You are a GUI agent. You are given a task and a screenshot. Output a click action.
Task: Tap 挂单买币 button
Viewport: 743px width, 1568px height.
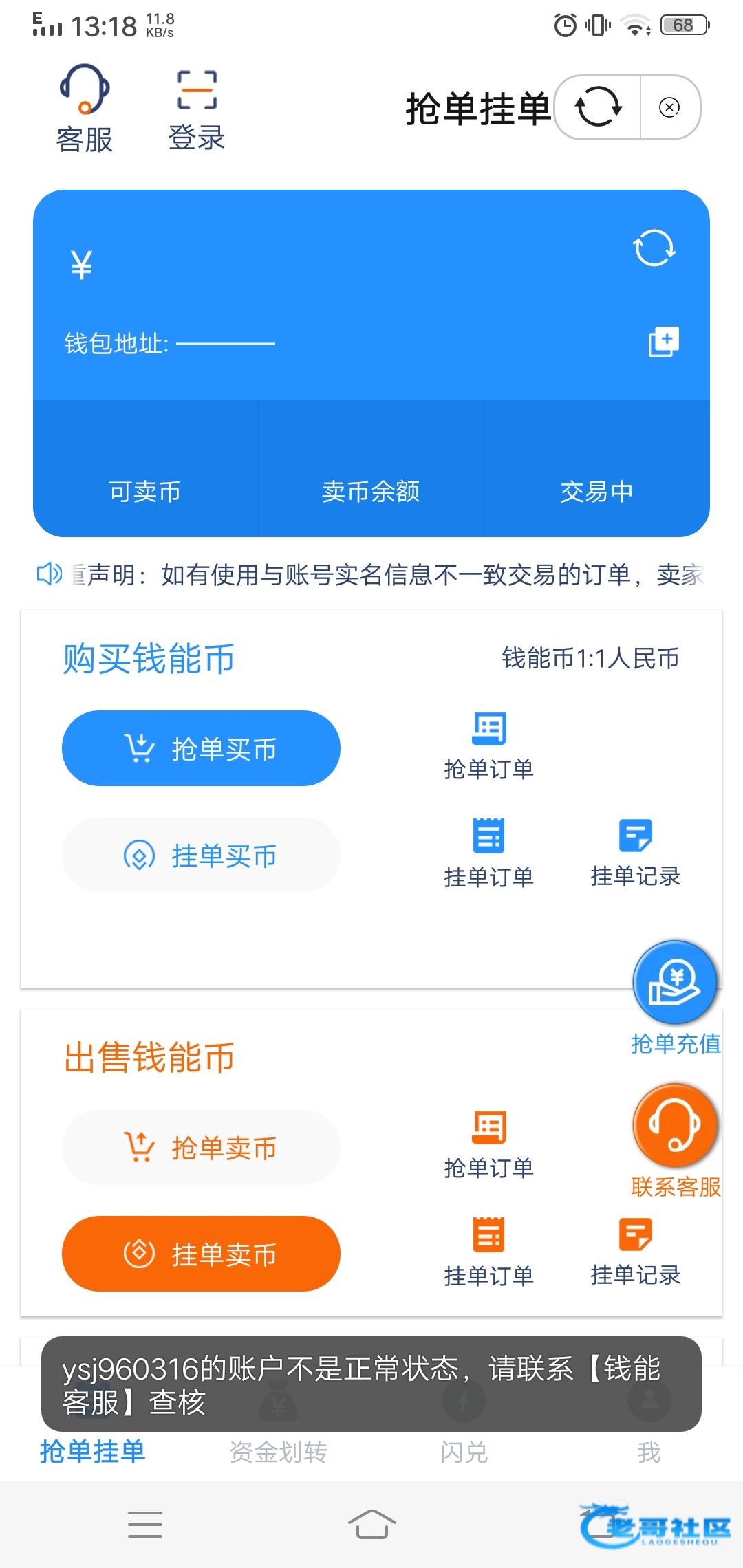pyautogui.click(x=201, y=855)
